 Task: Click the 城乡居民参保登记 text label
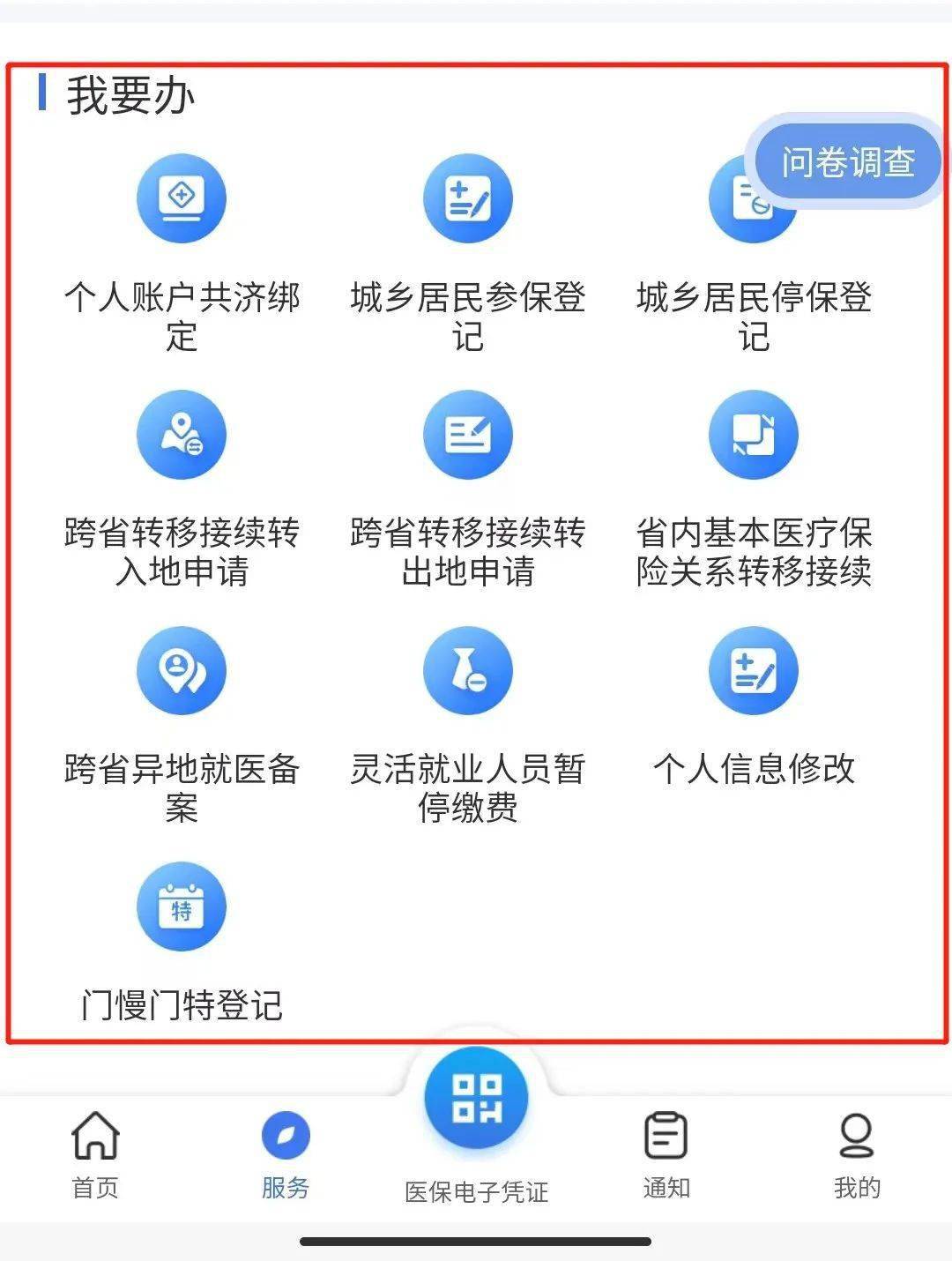tap(467, 317)
